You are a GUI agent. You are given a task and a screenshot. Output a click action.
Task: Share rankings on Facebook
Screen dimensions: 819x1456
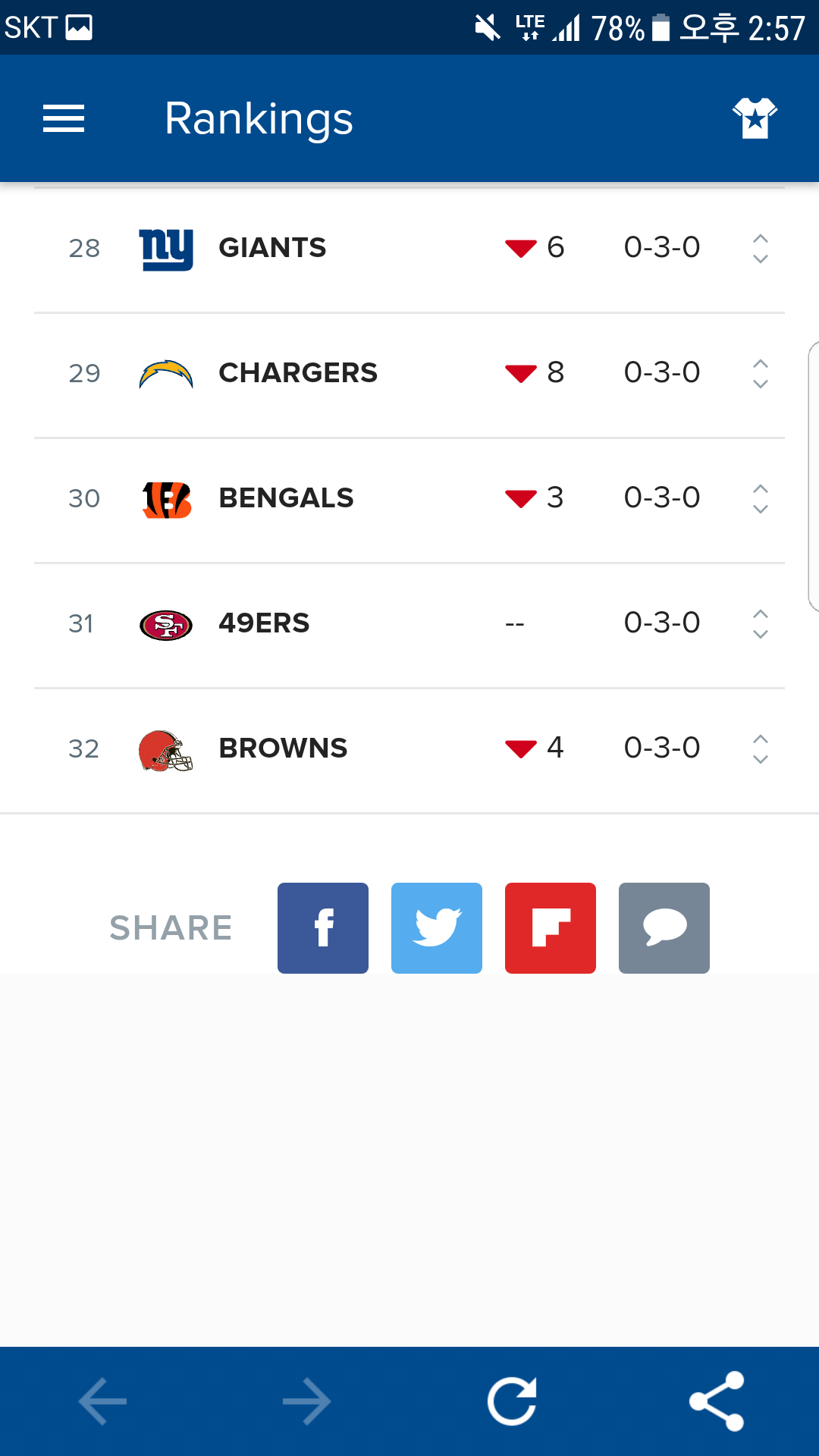(323, 928)
